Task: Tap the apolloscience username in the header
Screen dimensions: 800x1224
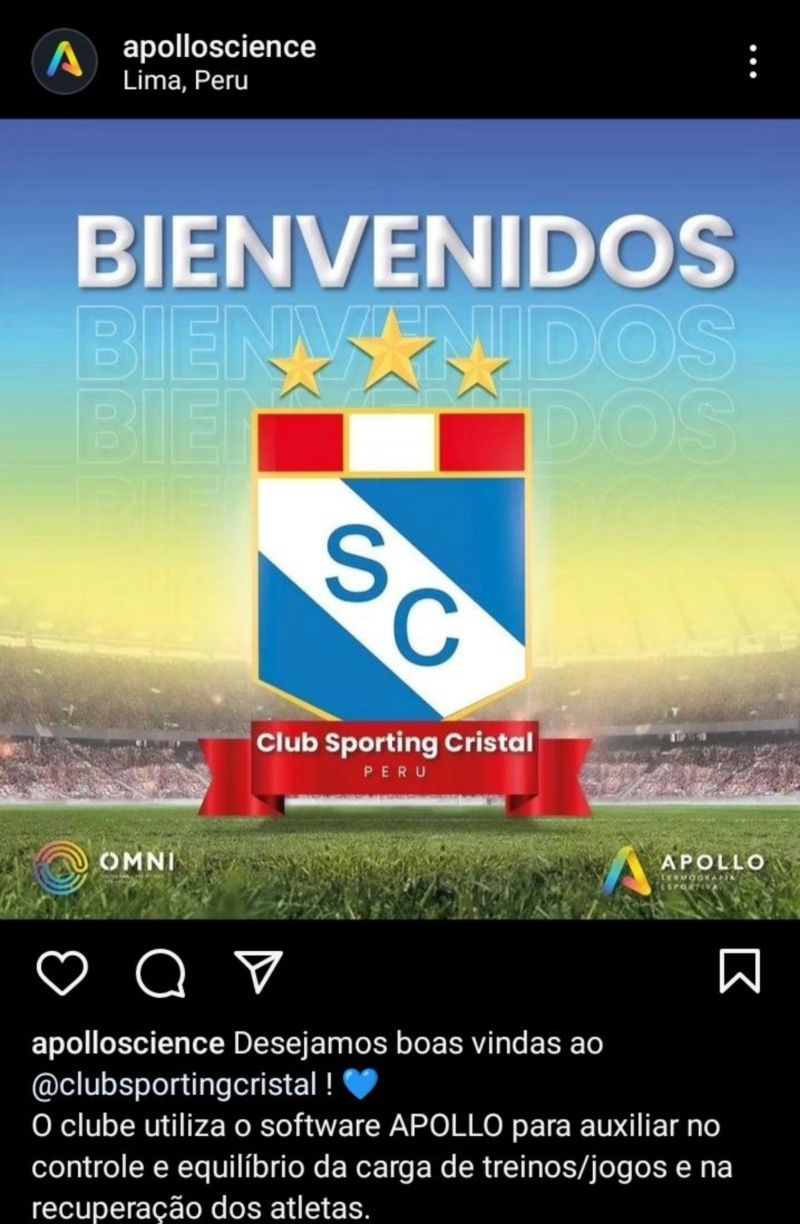Action: 218,46
